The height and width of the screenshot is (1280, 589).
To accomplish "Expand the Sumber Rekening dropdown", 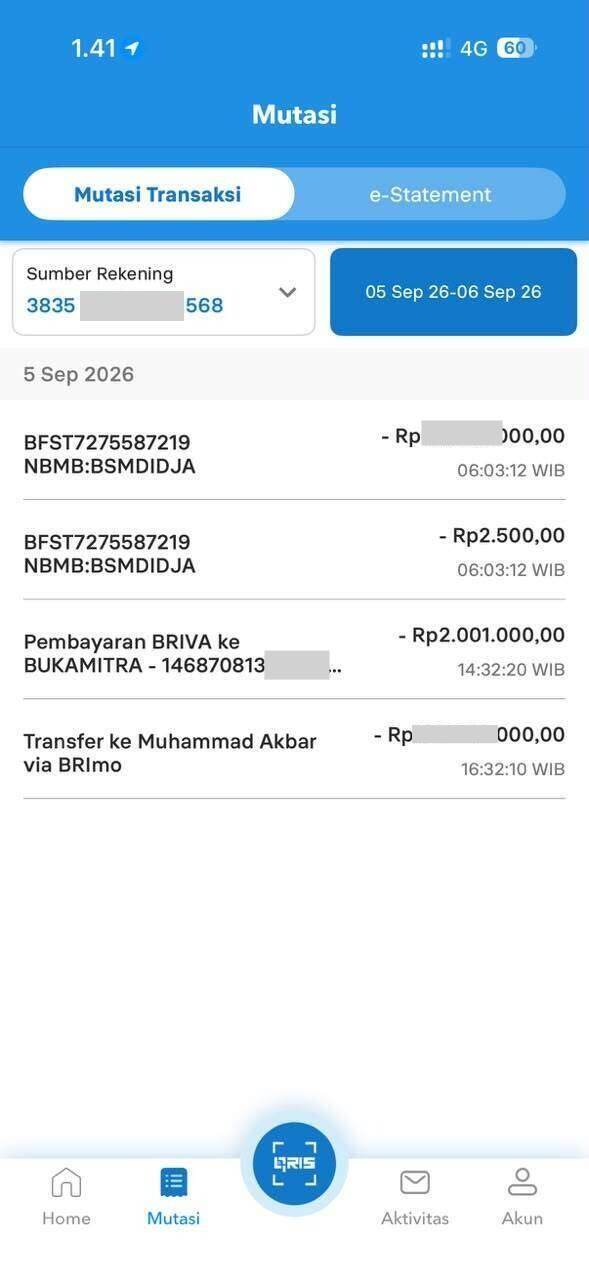I will (x=164, y=292).
